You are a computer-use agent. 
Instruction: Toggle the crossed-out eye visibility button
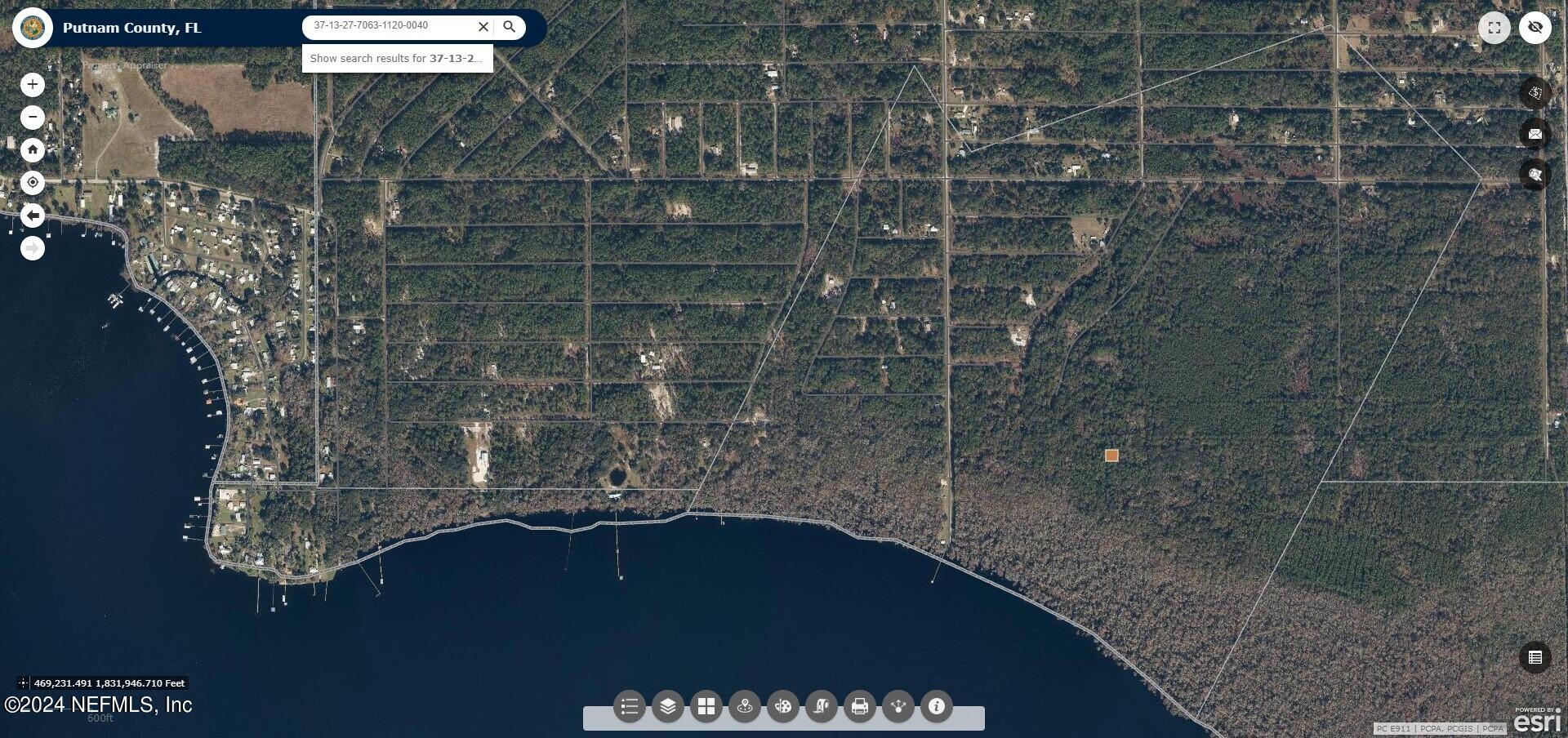tap(1535, 27)
